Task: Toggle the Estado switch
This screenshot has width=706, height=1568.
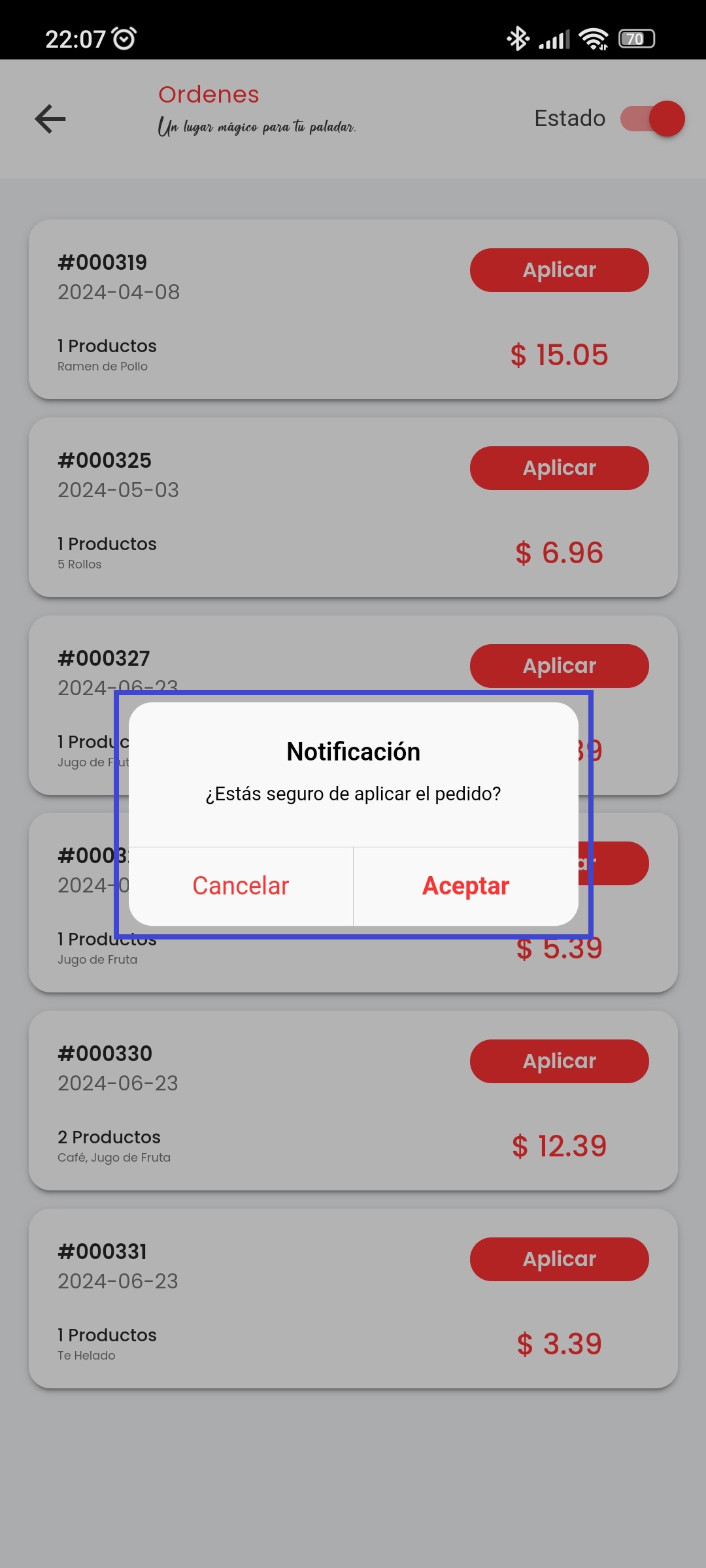Action: click(x=652, y=119)
